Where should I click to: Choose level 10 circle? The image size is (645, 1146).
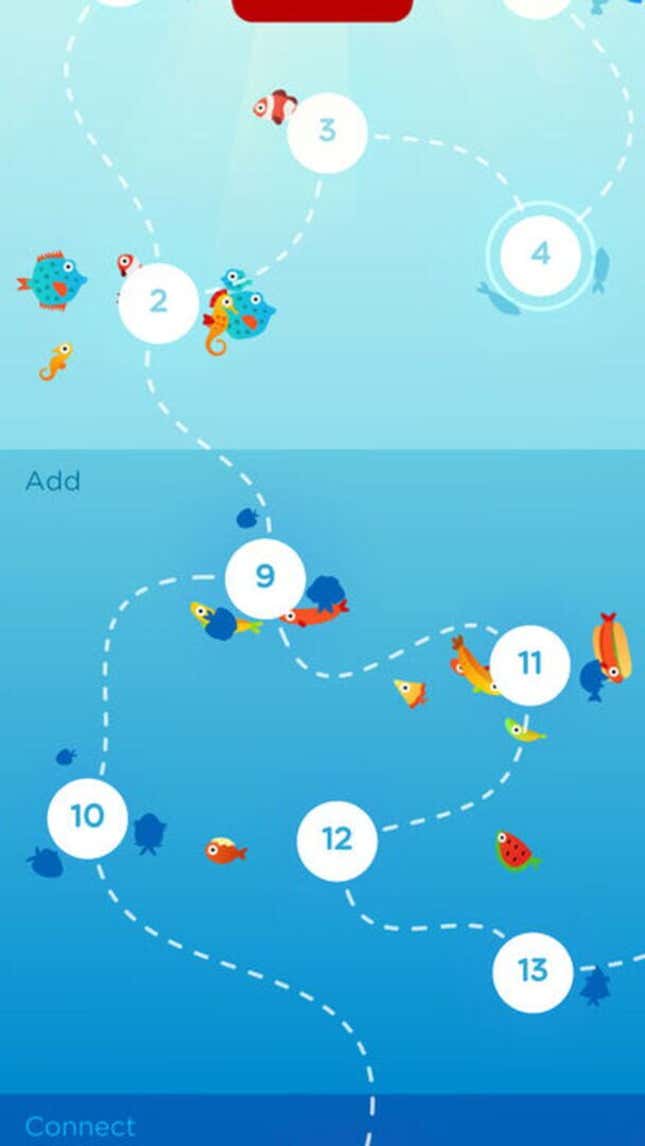(88, 817)
